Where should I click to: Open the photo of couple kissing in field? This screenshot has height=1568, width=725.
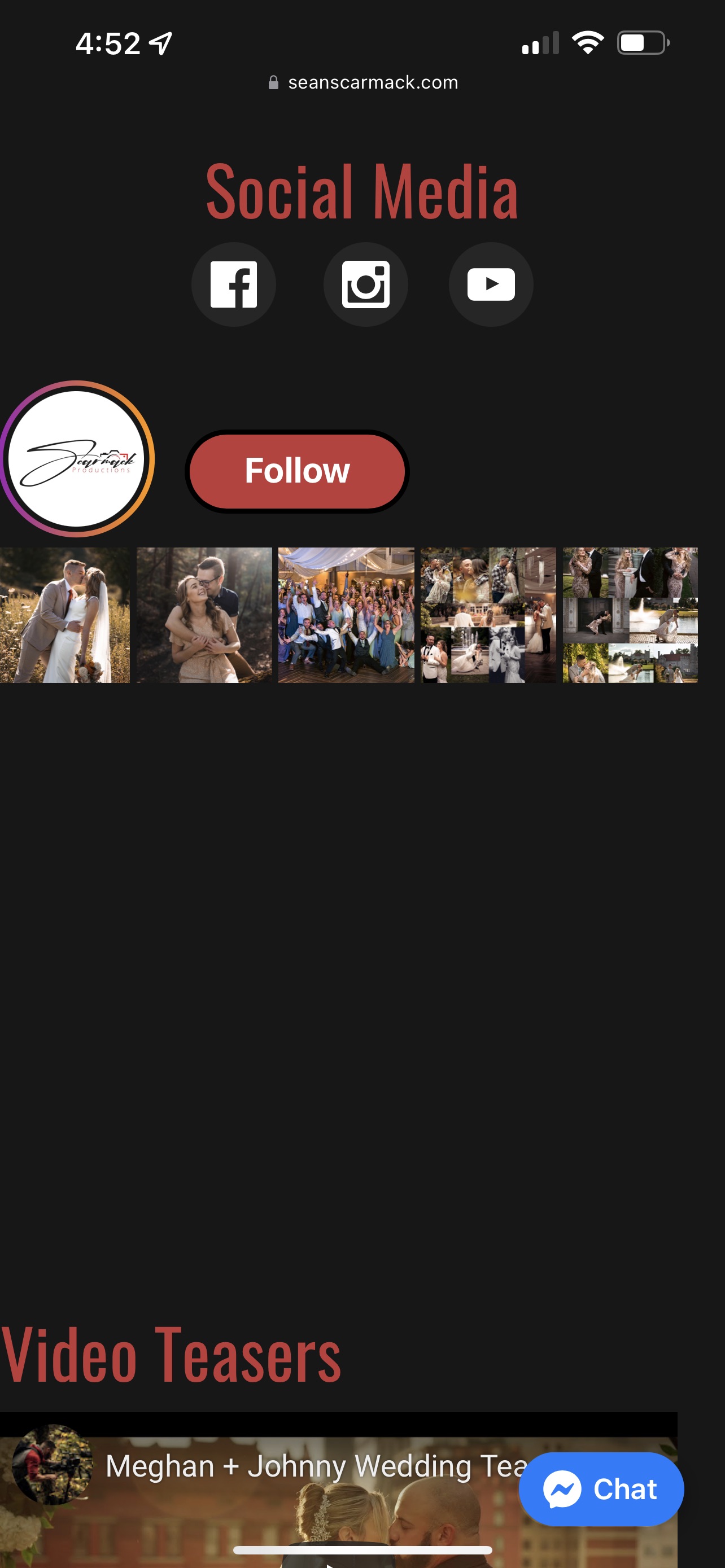coord(64,615)
